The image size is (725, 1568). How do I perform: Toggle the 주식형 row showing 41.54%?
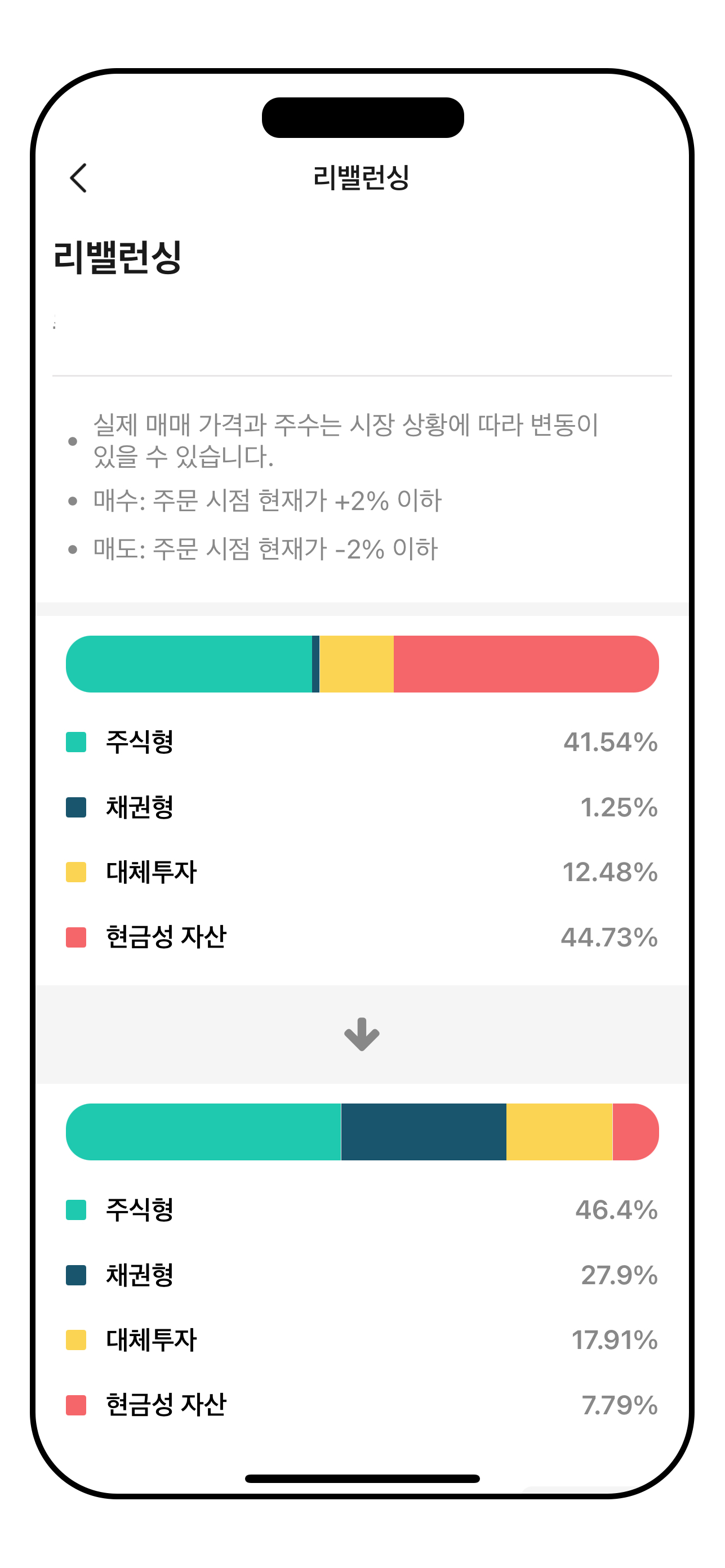pyautogui.click(x=363, y=741)
